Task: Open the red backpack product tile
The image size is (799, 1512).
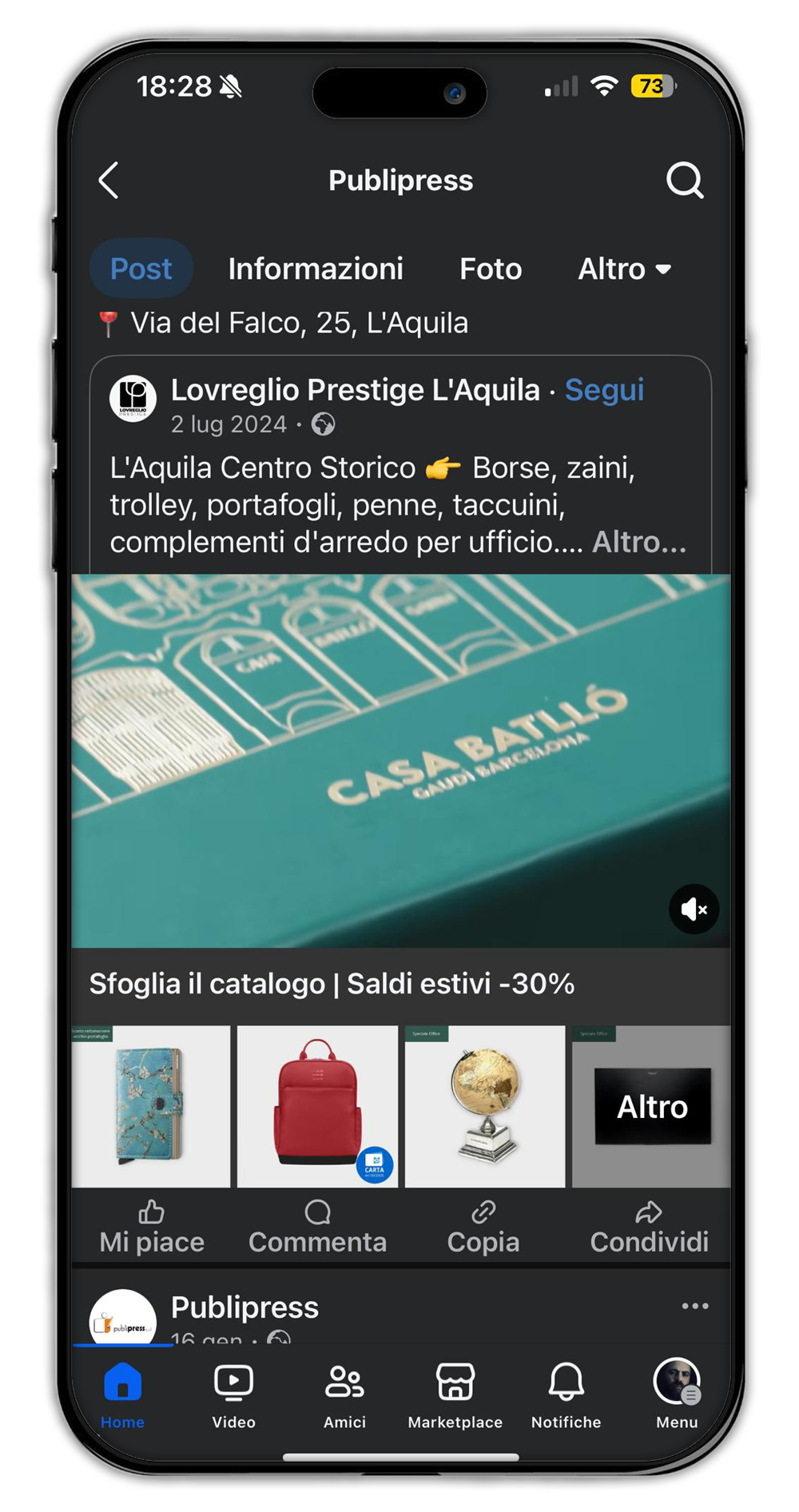Action: [x=317, y=1106]
